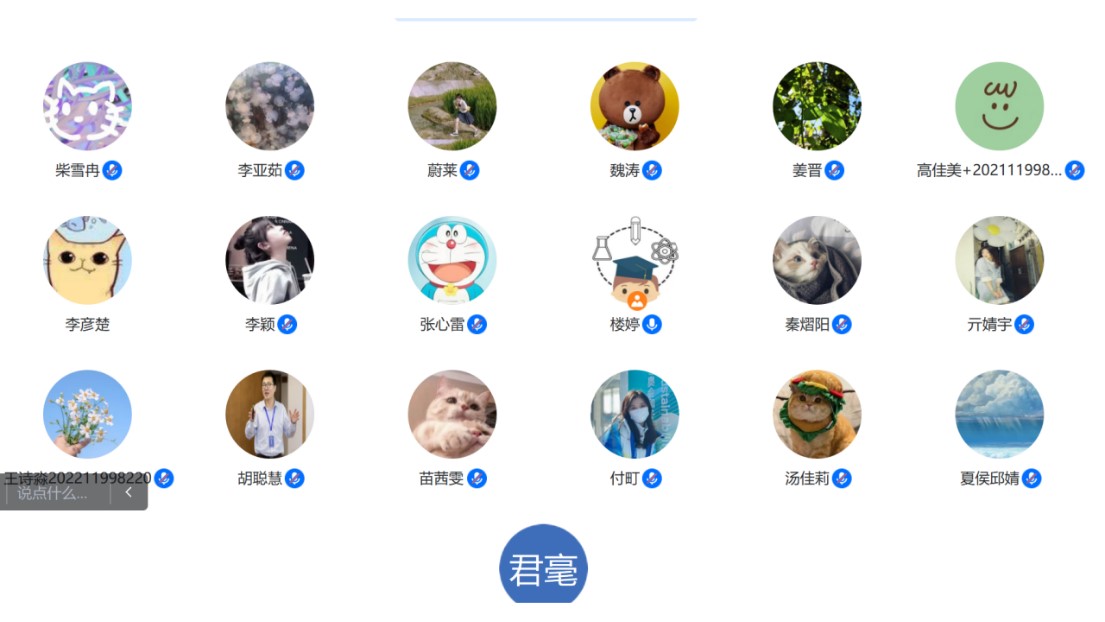View 蔚莱's participant avatar

pyautogui.click(x=452, y=106)
